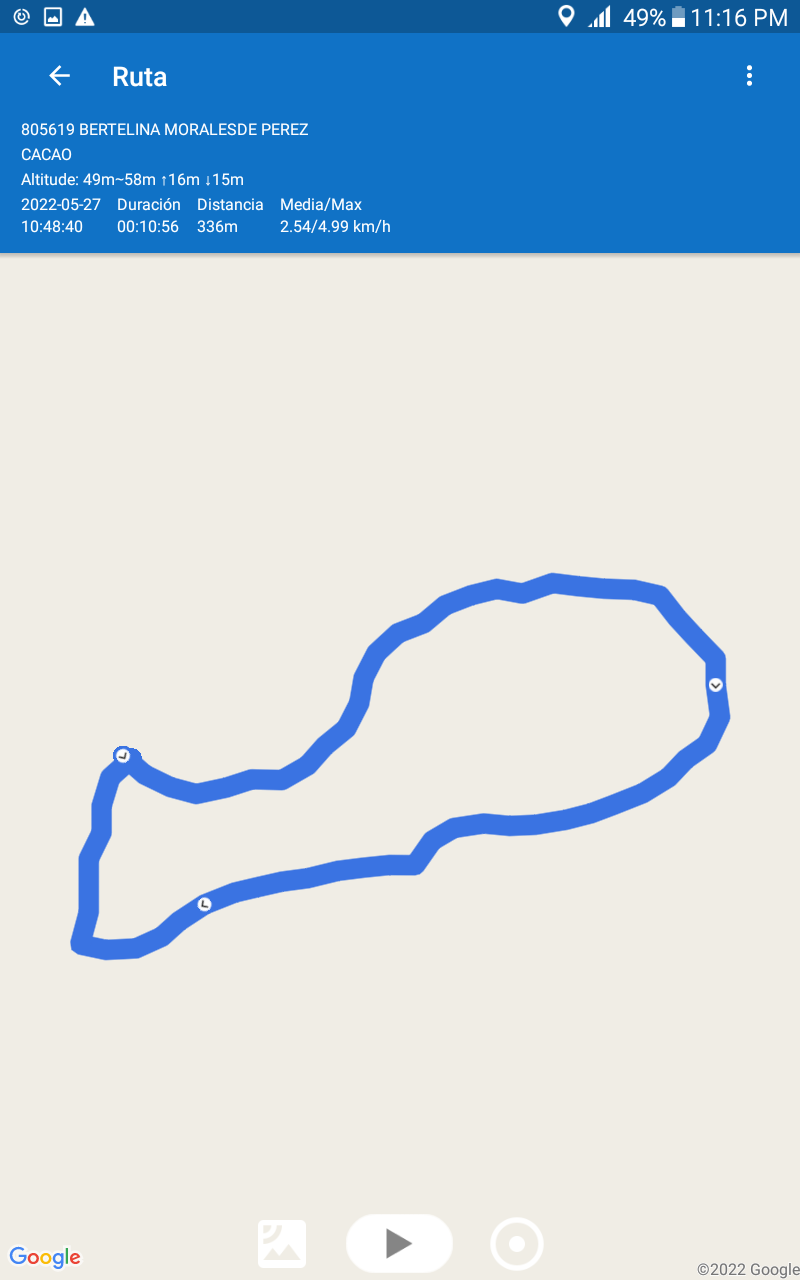
Task: Go back from the Ruta screen
Action: [60, 76]
